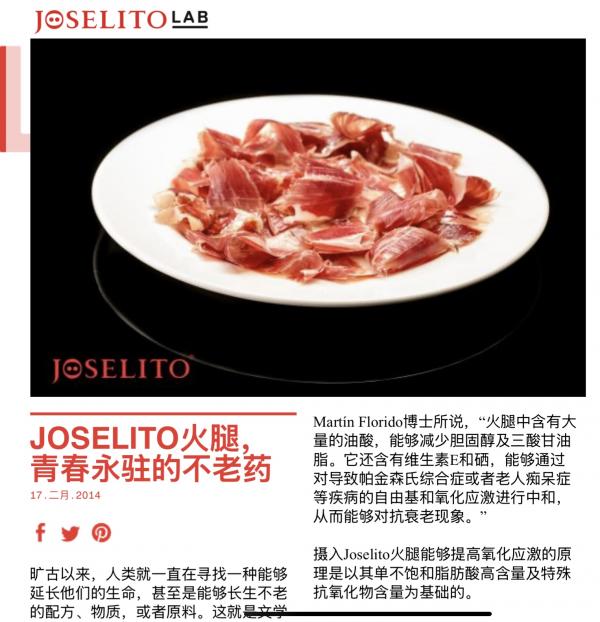Screen dimensions: 600x622
Task: Pin the article on Pinterest
Action: click(101, 532)
